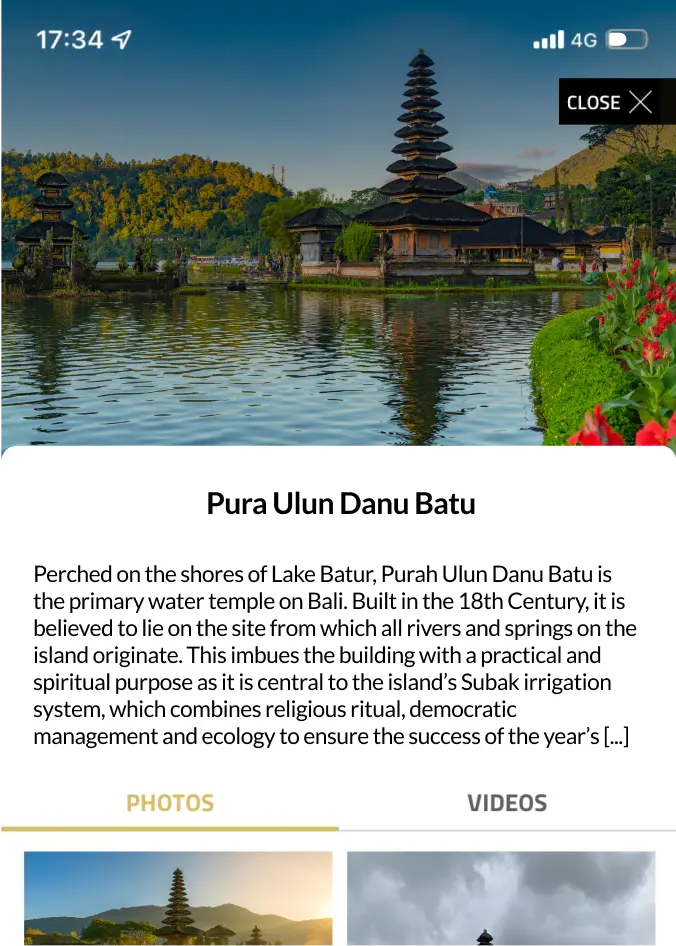This screenshot has height=946, width=676.
Task: Expand the truncated description via [...]
Action: [x=616, y=737]
